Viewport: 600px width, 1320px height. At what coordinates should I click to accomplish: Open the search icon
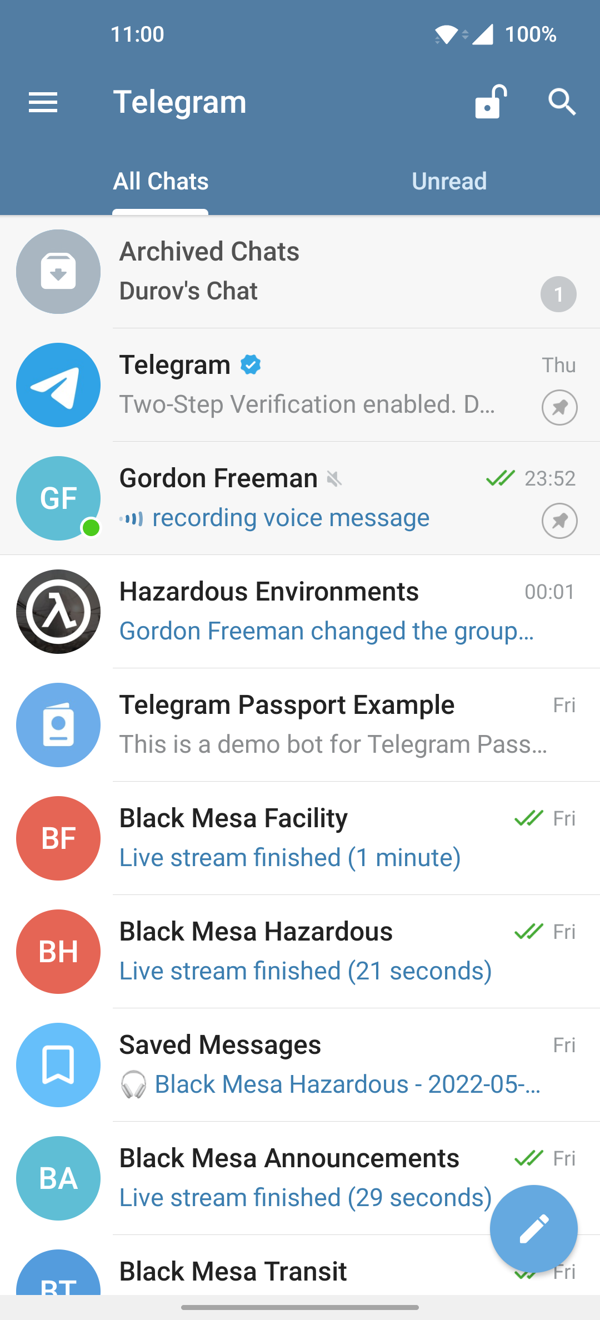(562, 102)
